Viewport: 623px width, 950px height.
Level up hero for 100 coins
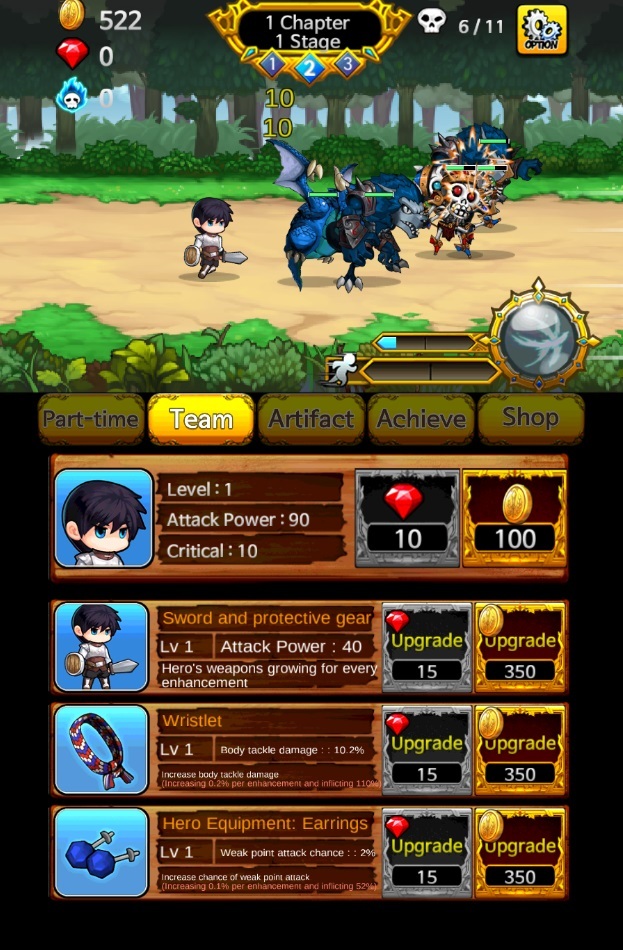pyautogui.click(x=515, y=518)
